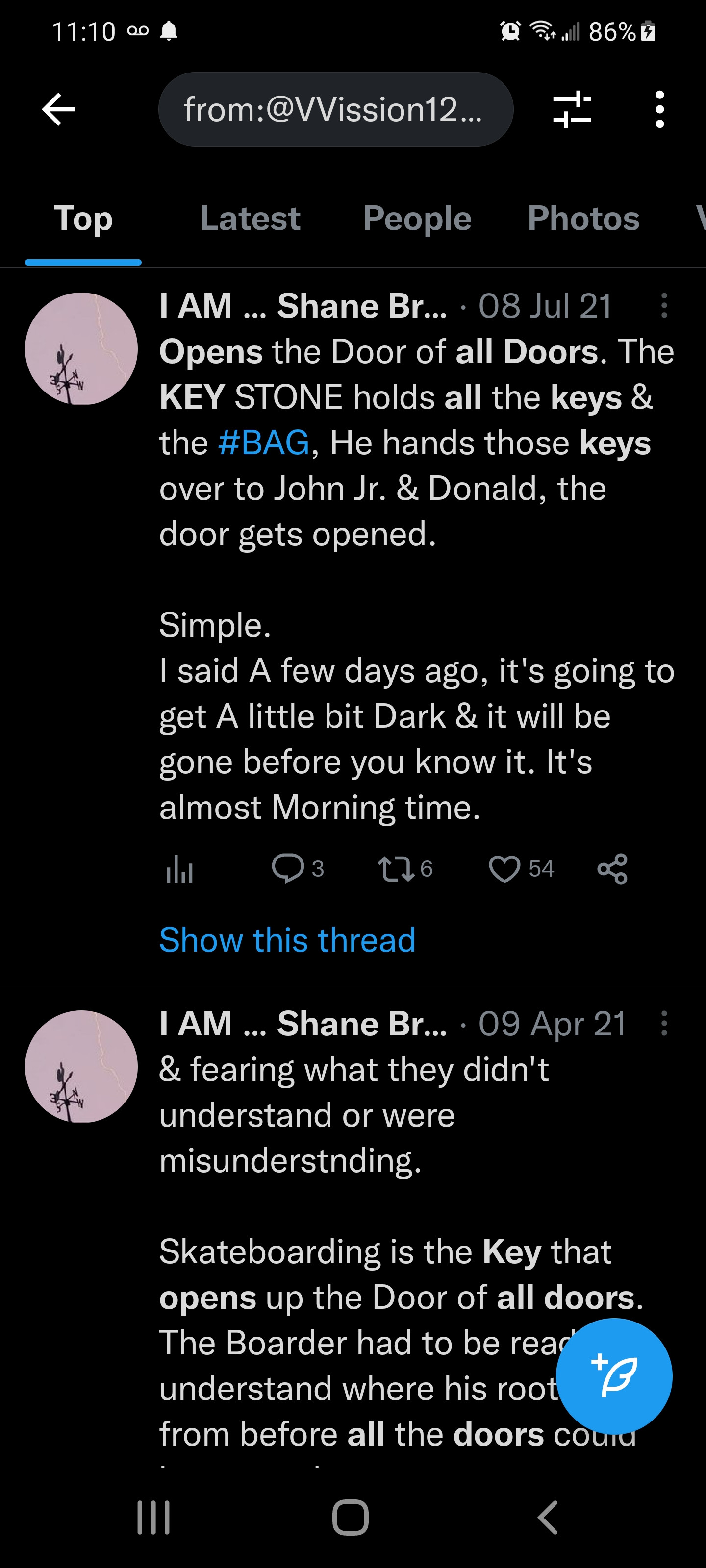Switch to the Photos tab

pos(583,219)
